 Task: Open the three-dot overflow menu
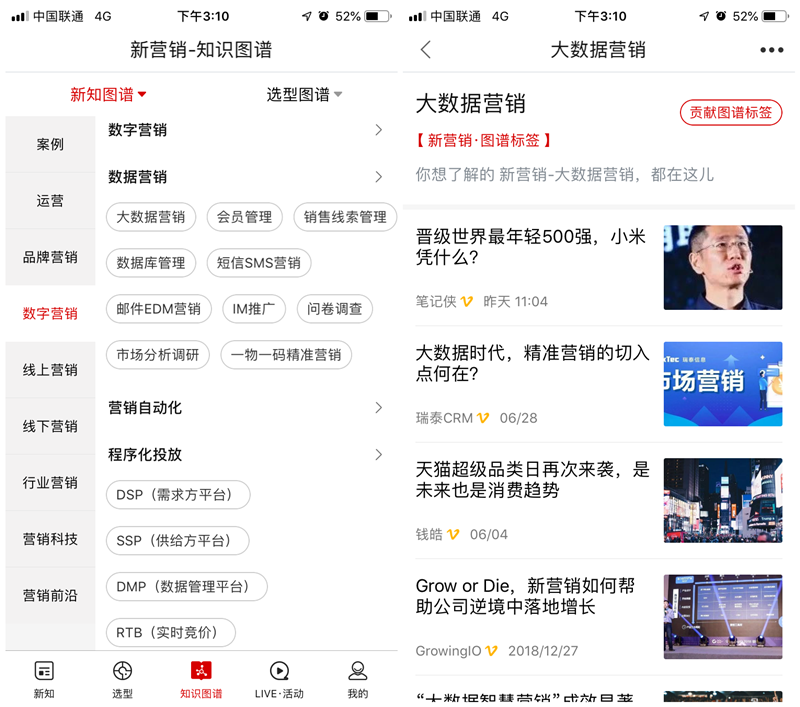[x=771, y=50]
